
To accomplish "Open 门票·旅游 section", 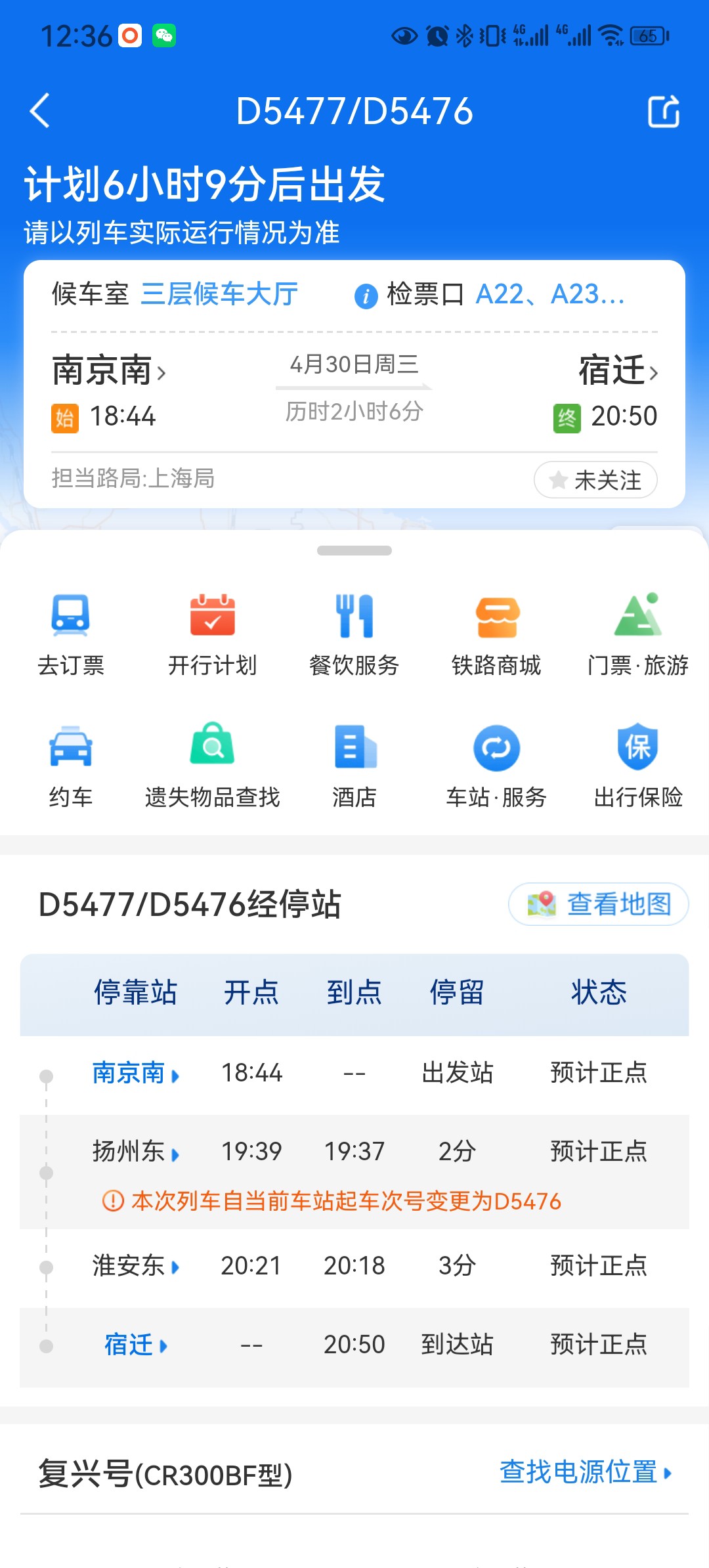I will [x=638, y=634].
